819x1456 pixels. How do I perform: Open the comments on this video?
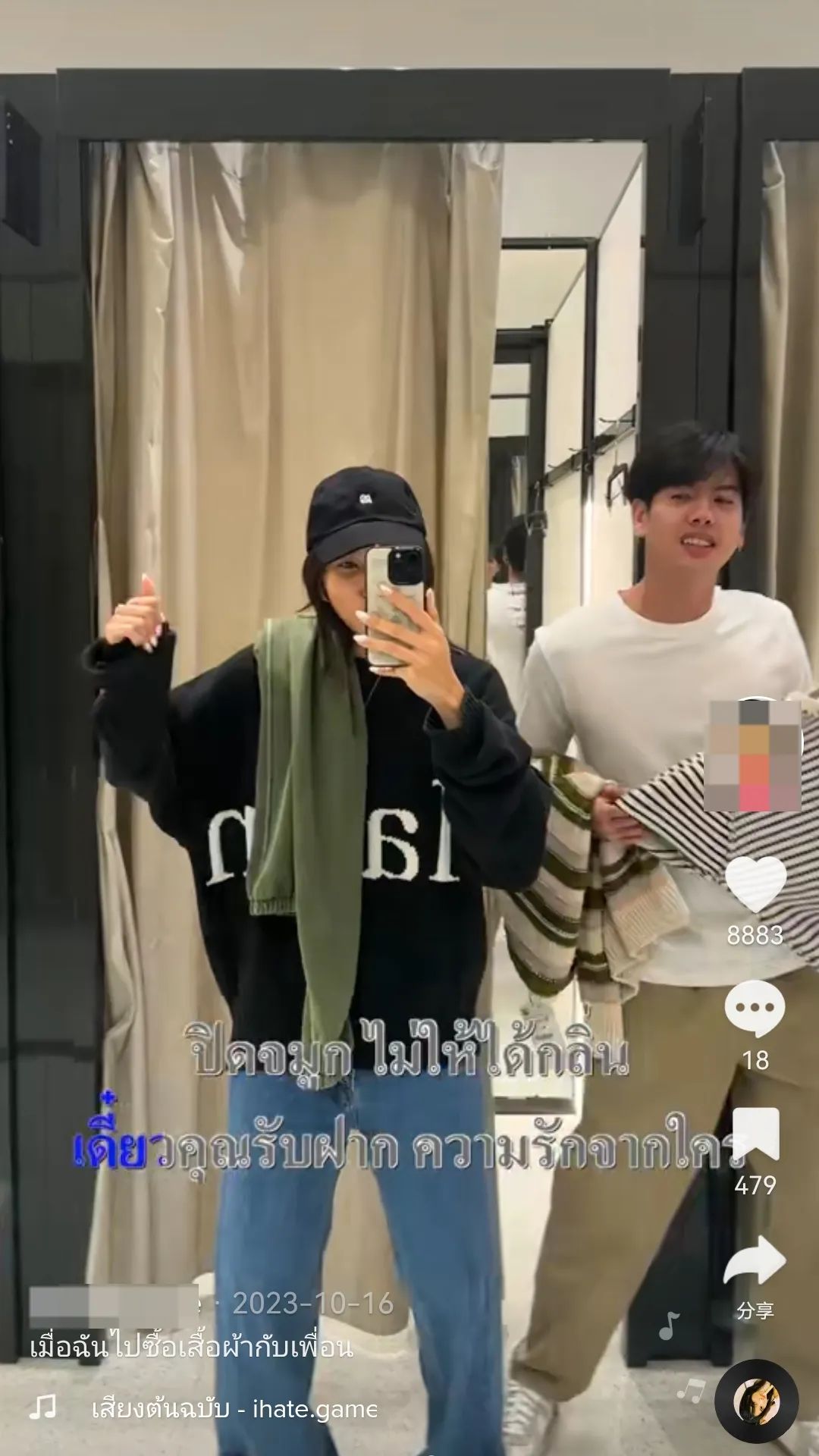[755, 1009]
